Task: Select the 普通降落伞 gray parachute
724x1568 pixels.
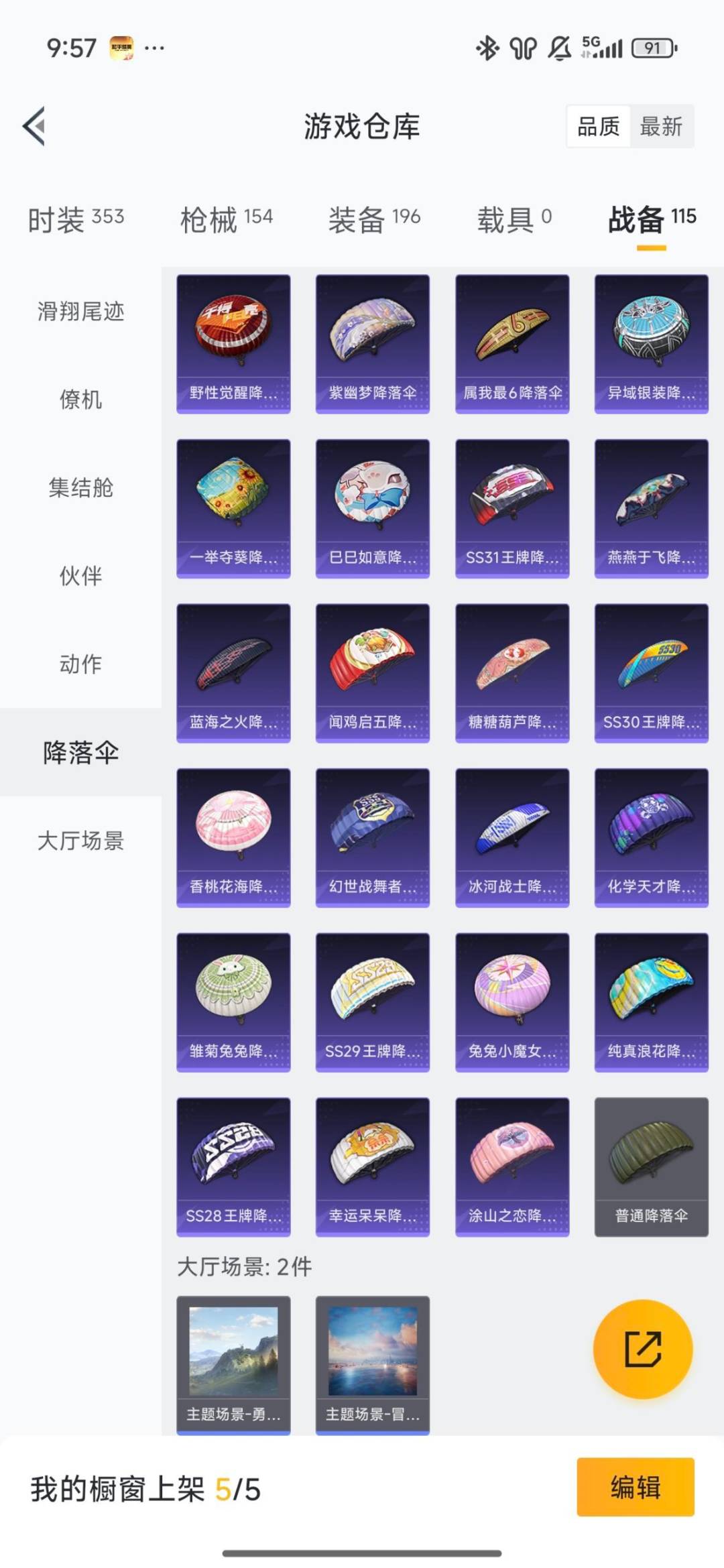Action: (x=650, y=1166)
